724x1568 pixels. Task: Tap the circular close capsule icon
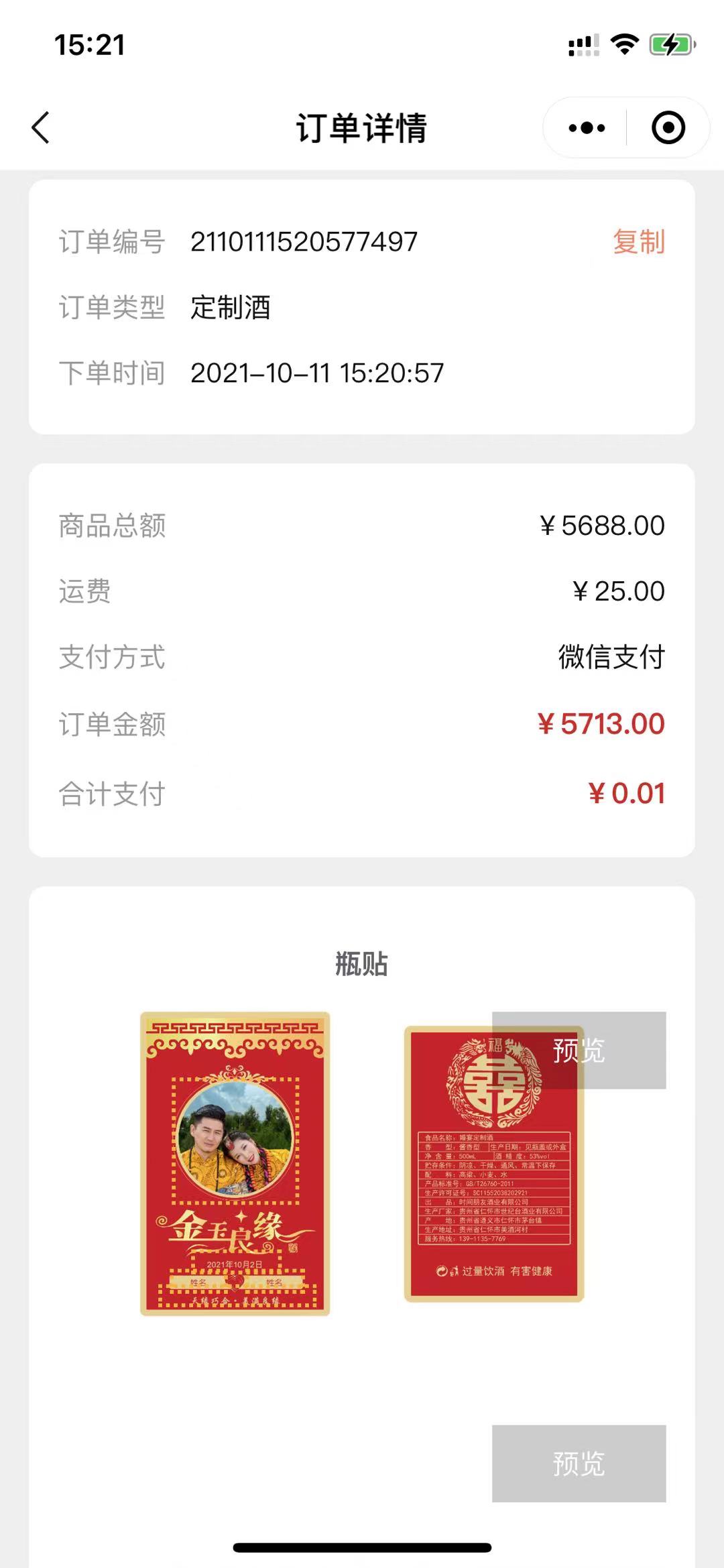click(668, 127)
